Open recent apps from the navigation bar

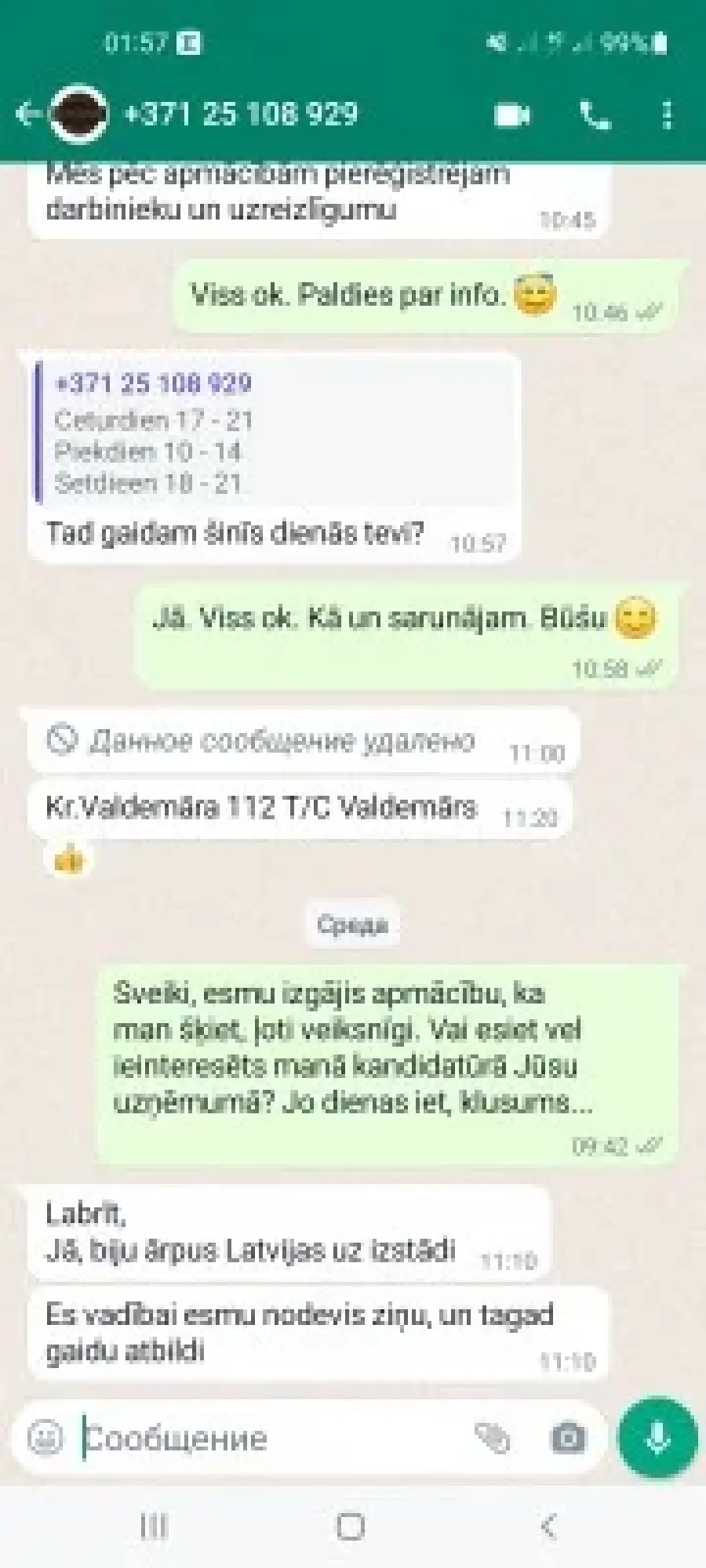pos(154,1526)
